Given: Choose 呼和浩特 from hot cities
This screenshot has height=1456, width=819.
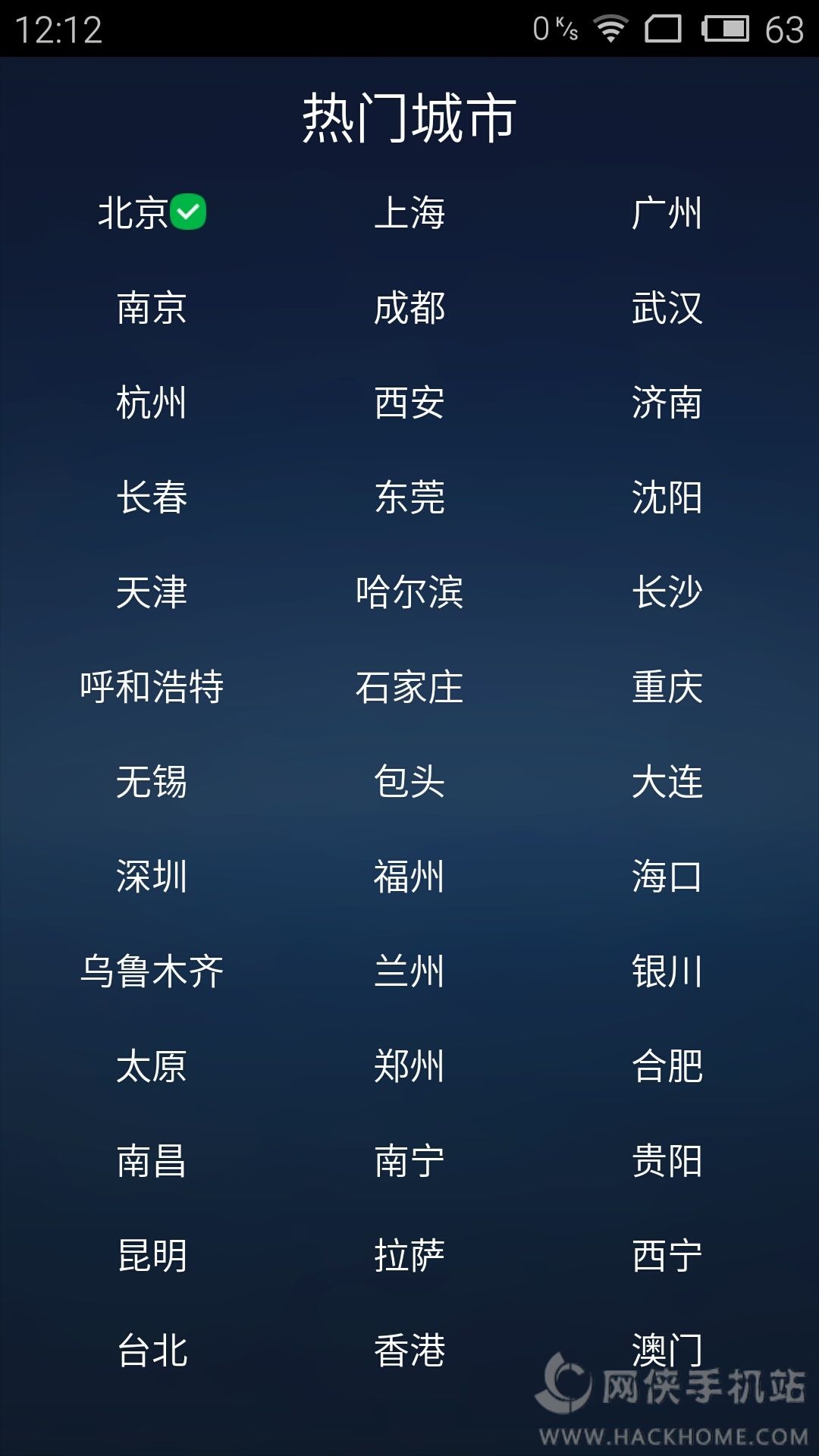Looking at the screenshot, I should tap(152, 687).
